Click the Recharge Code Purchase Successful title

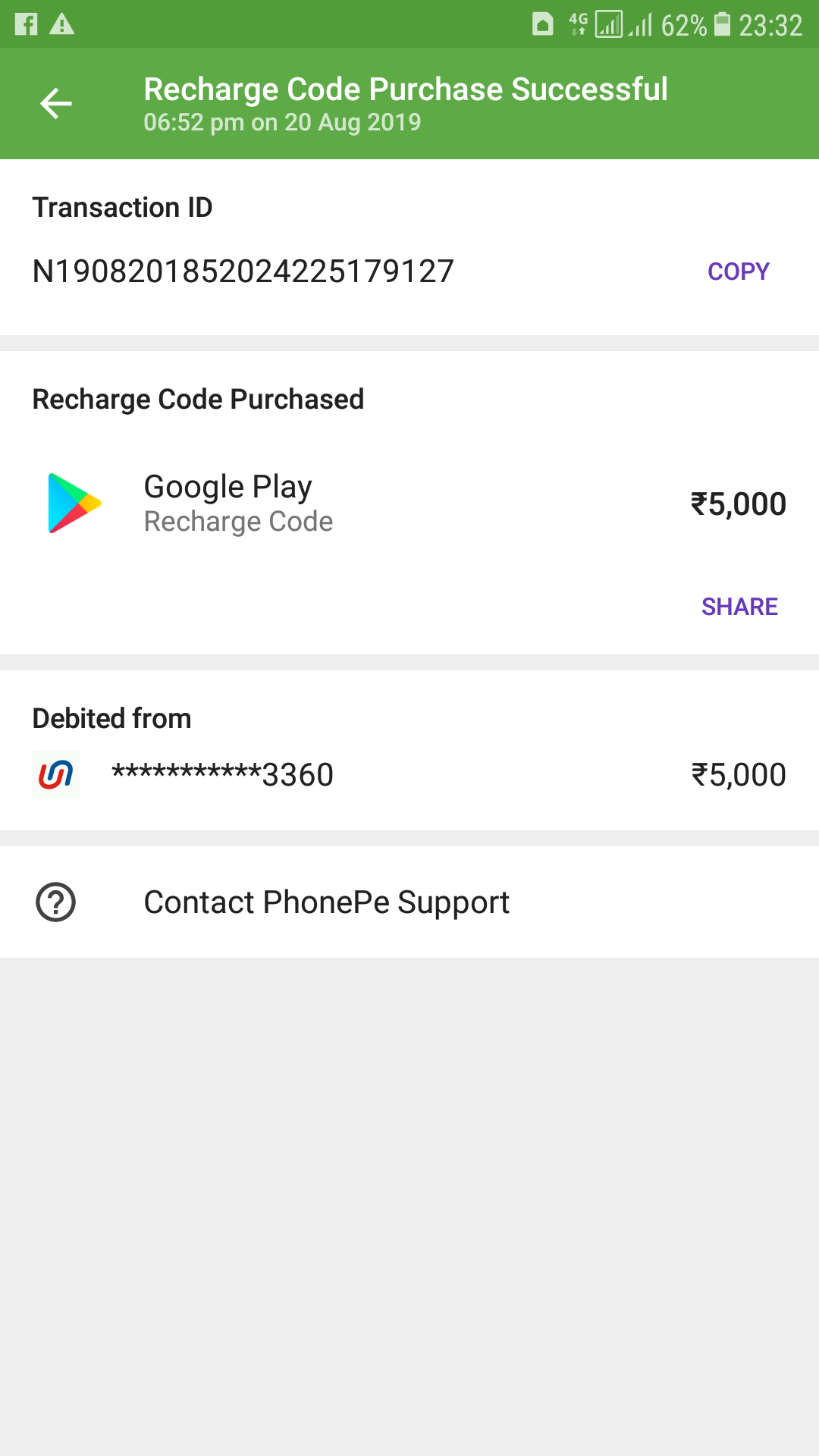tap(406, 89)
